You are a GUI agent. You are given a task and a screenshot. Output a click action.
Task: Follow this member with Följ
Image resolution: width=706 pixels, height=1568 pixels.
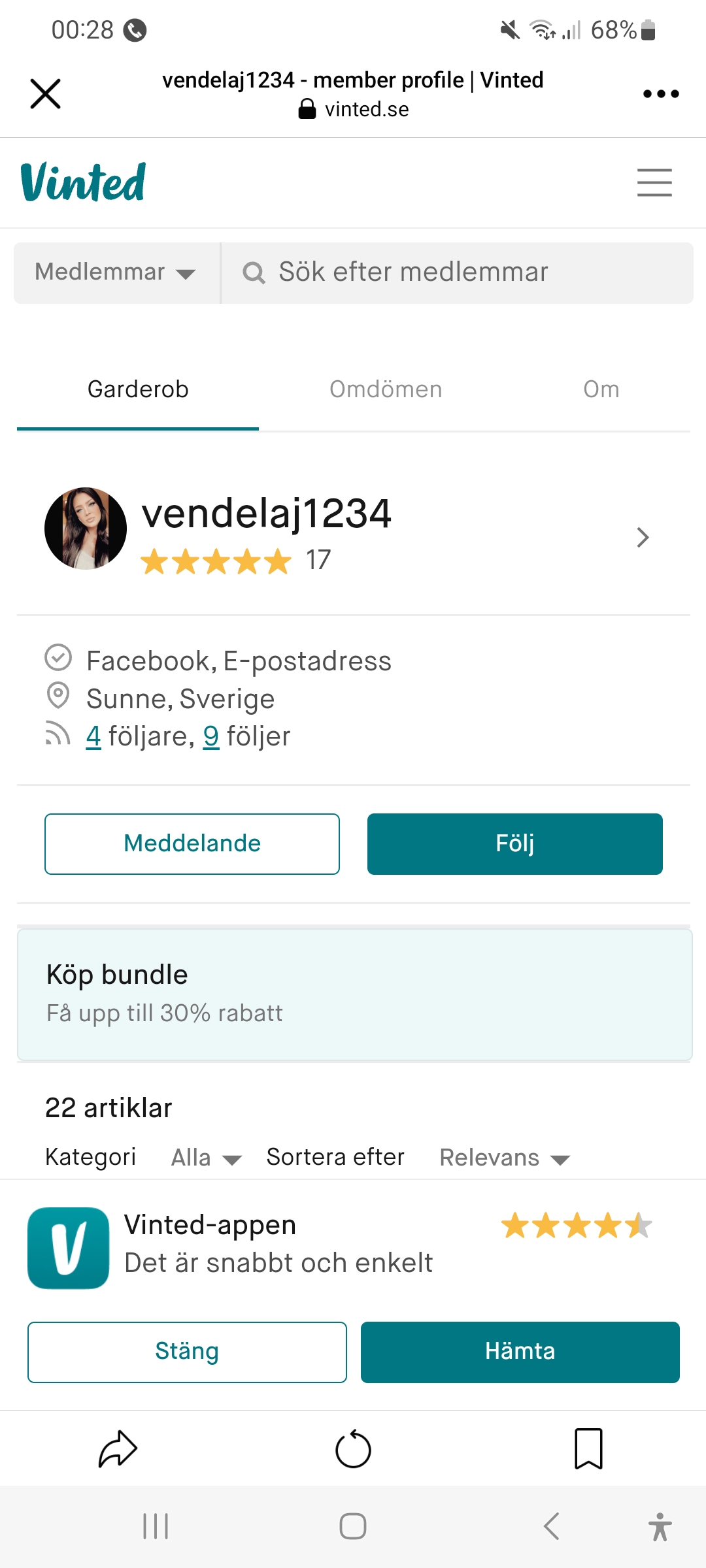514,843
